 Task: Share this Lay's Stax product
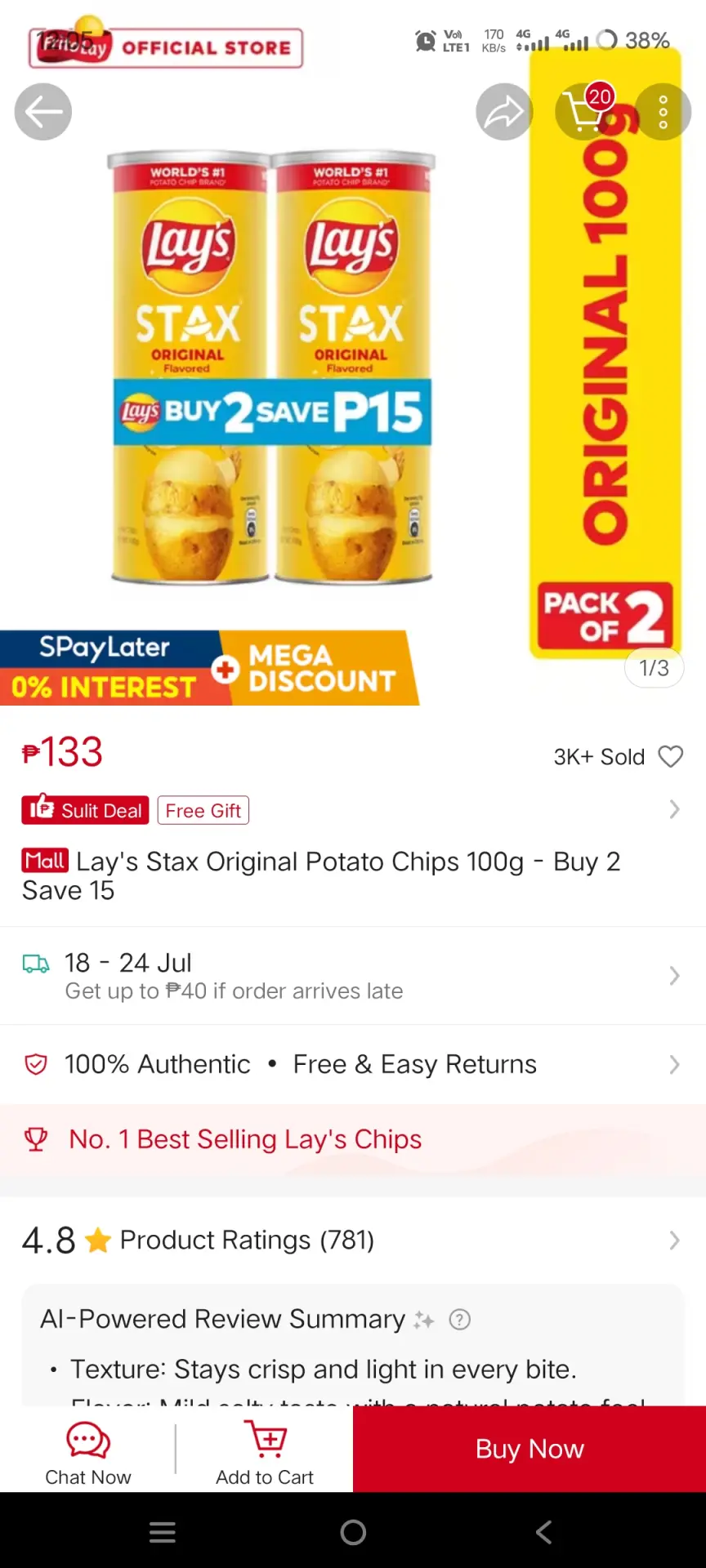click(504, 112)
